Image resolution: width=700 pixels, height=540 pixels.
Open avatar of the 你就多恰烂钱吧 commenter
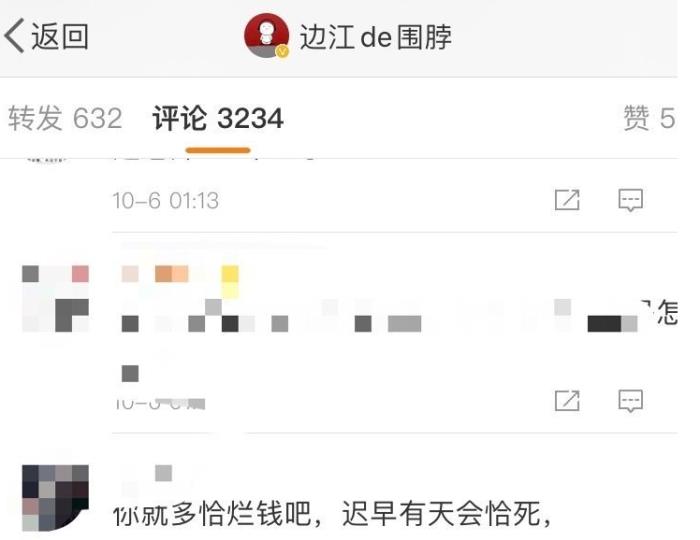[54, 497]
